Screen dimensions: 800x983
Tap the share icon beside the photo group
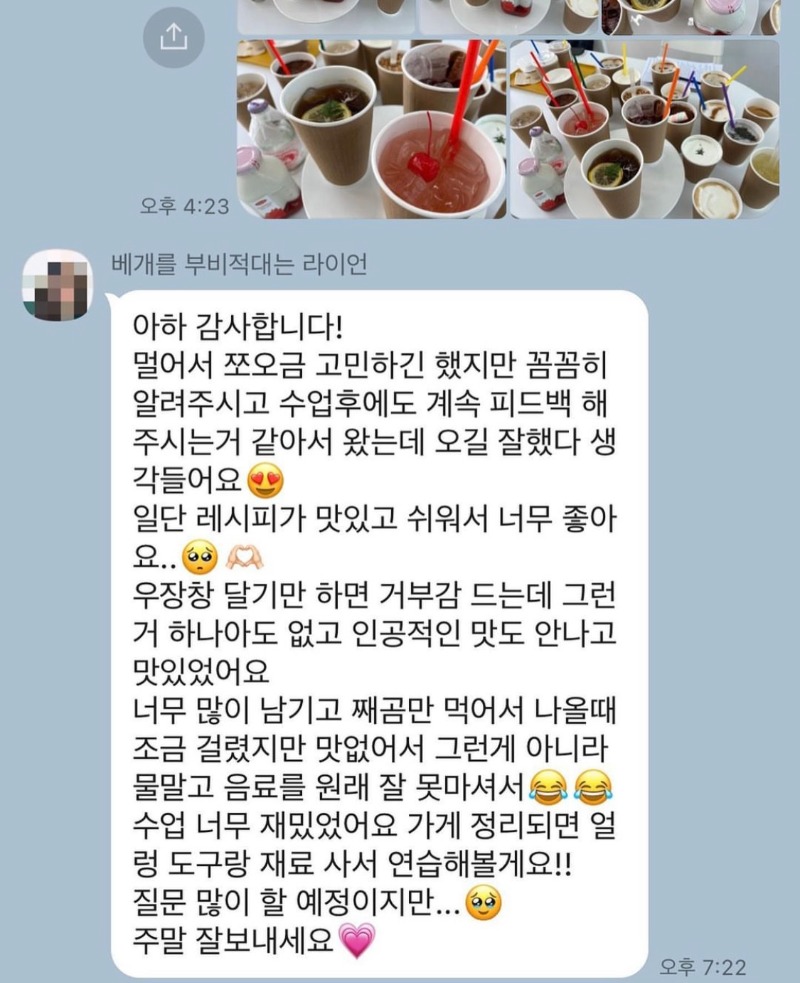(x=173, y=37)
